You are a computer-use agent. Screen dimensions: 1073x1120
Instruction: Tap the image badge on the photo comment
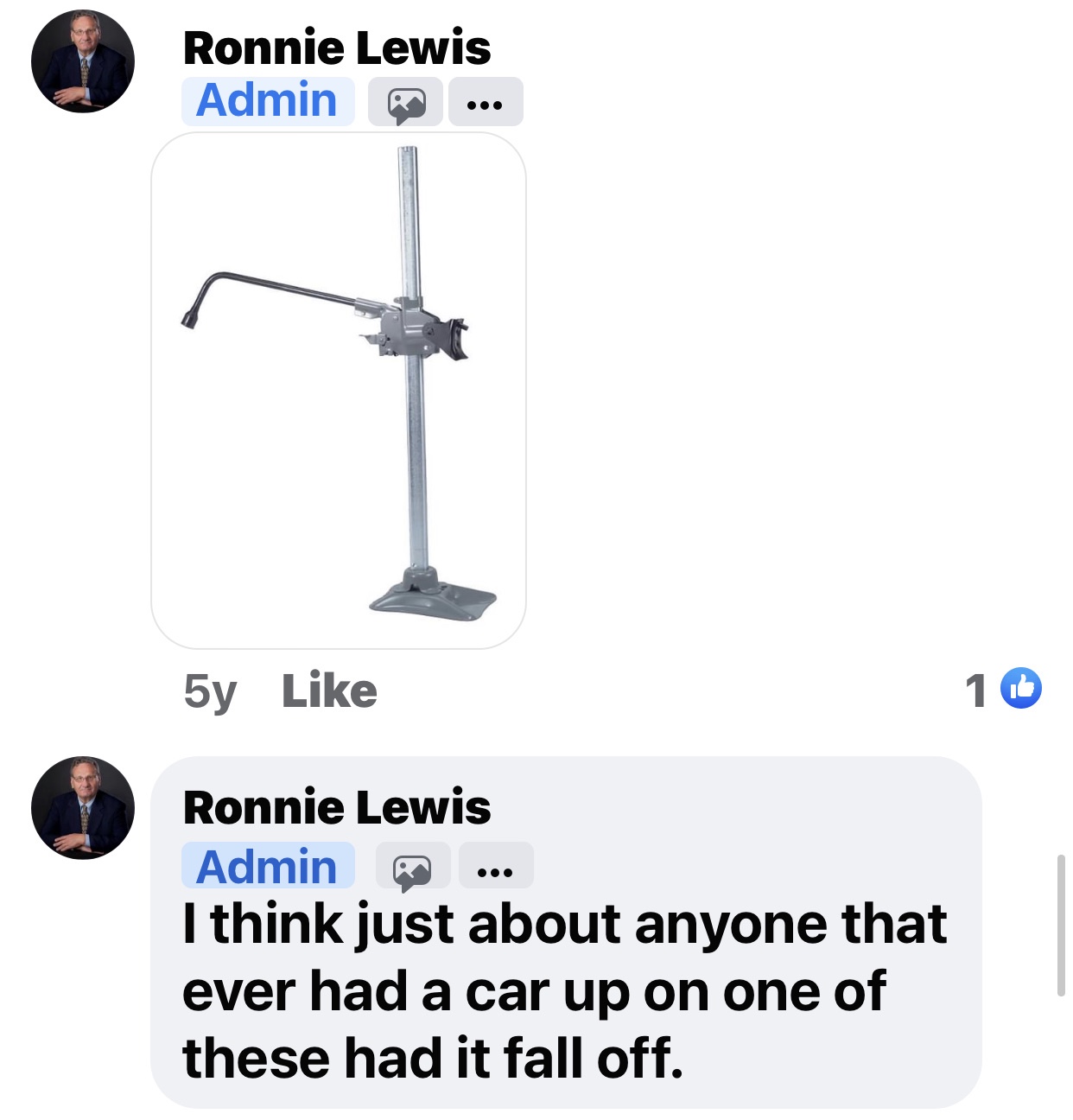click(405, 103)
